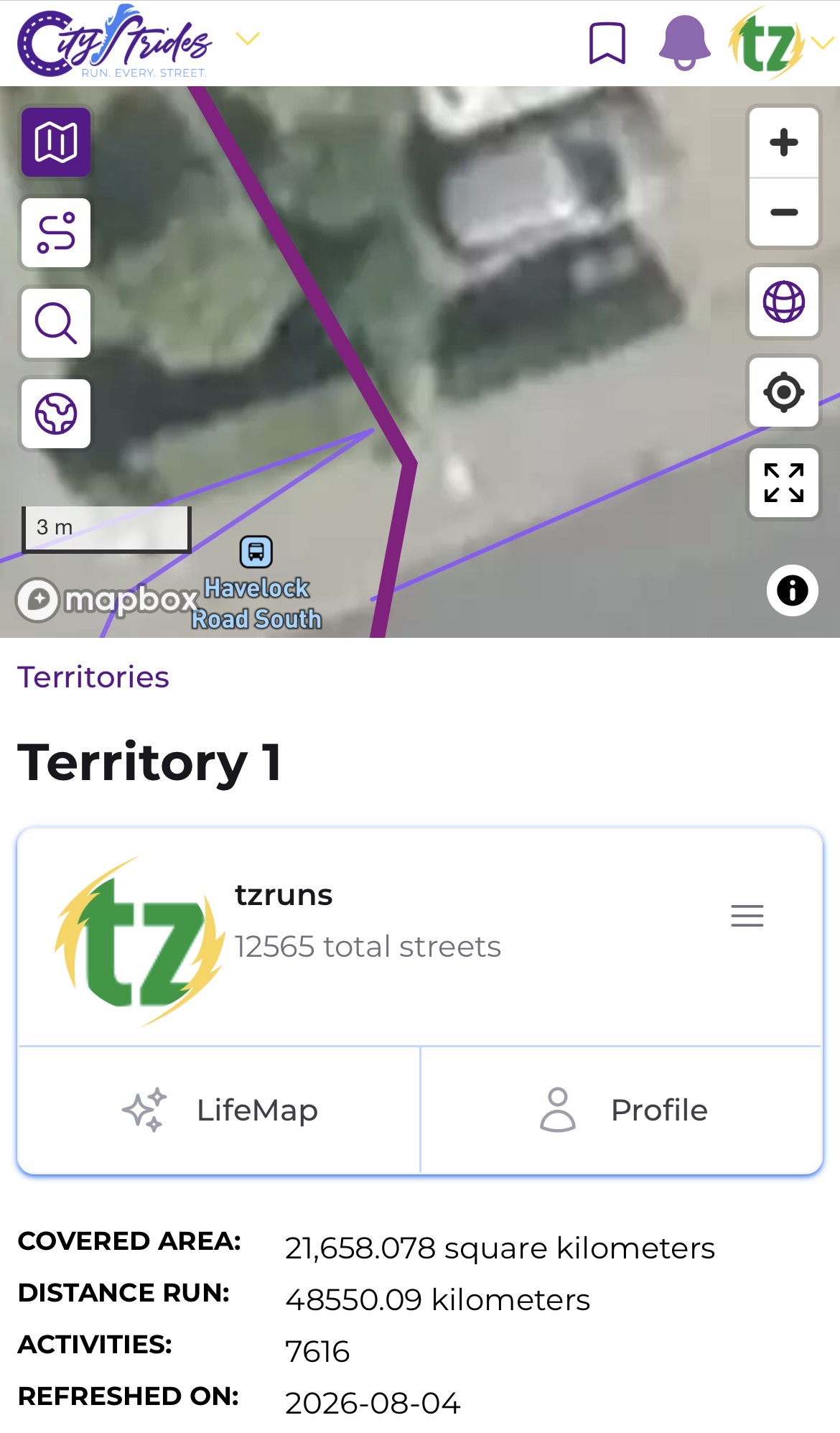The height and width of the screenshot is (1433, 840).
Task: Open the map search magnifier
Action: pos(56,323)
